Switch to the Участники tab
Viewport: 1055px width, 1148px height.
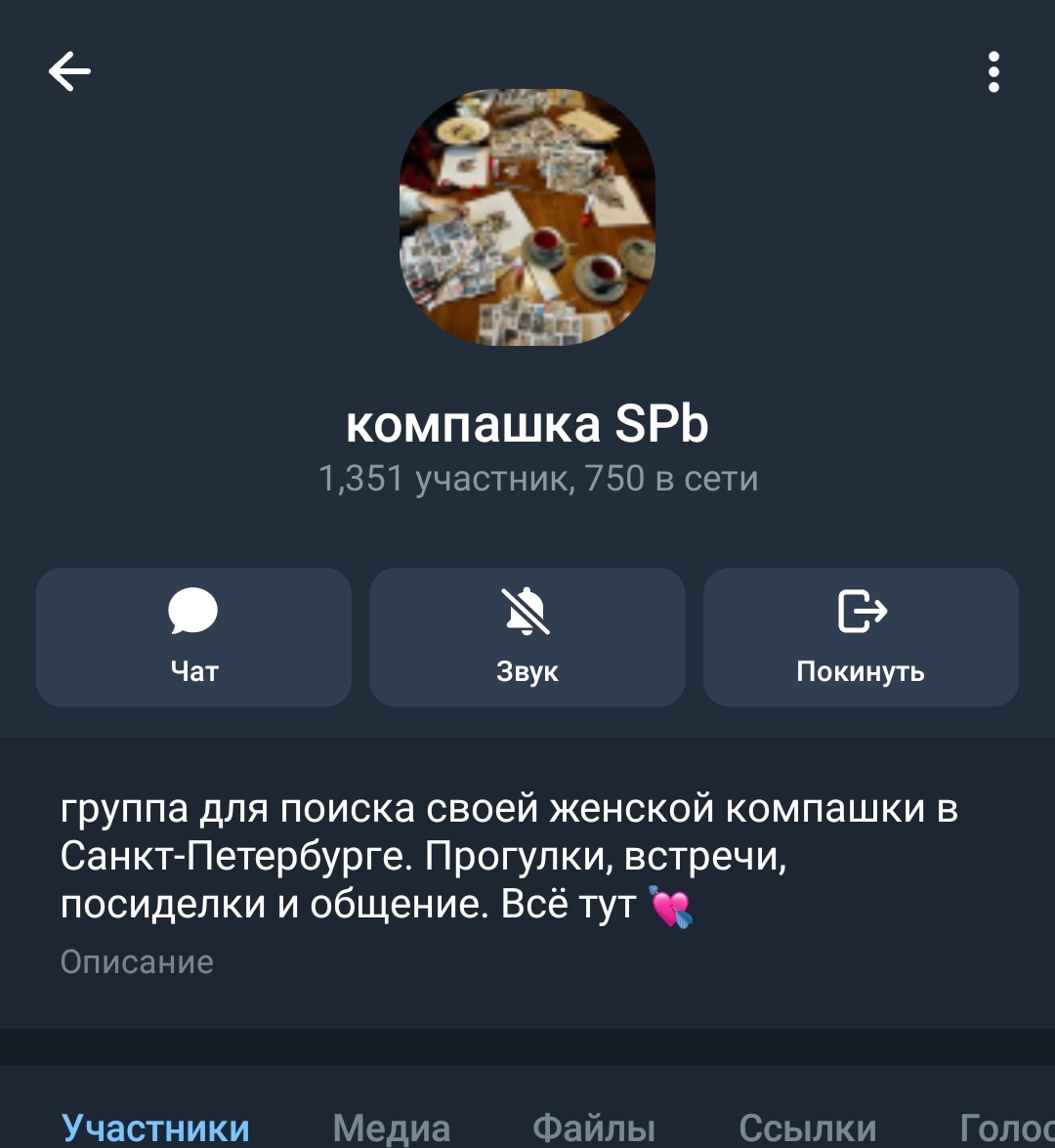(156, 1127)
